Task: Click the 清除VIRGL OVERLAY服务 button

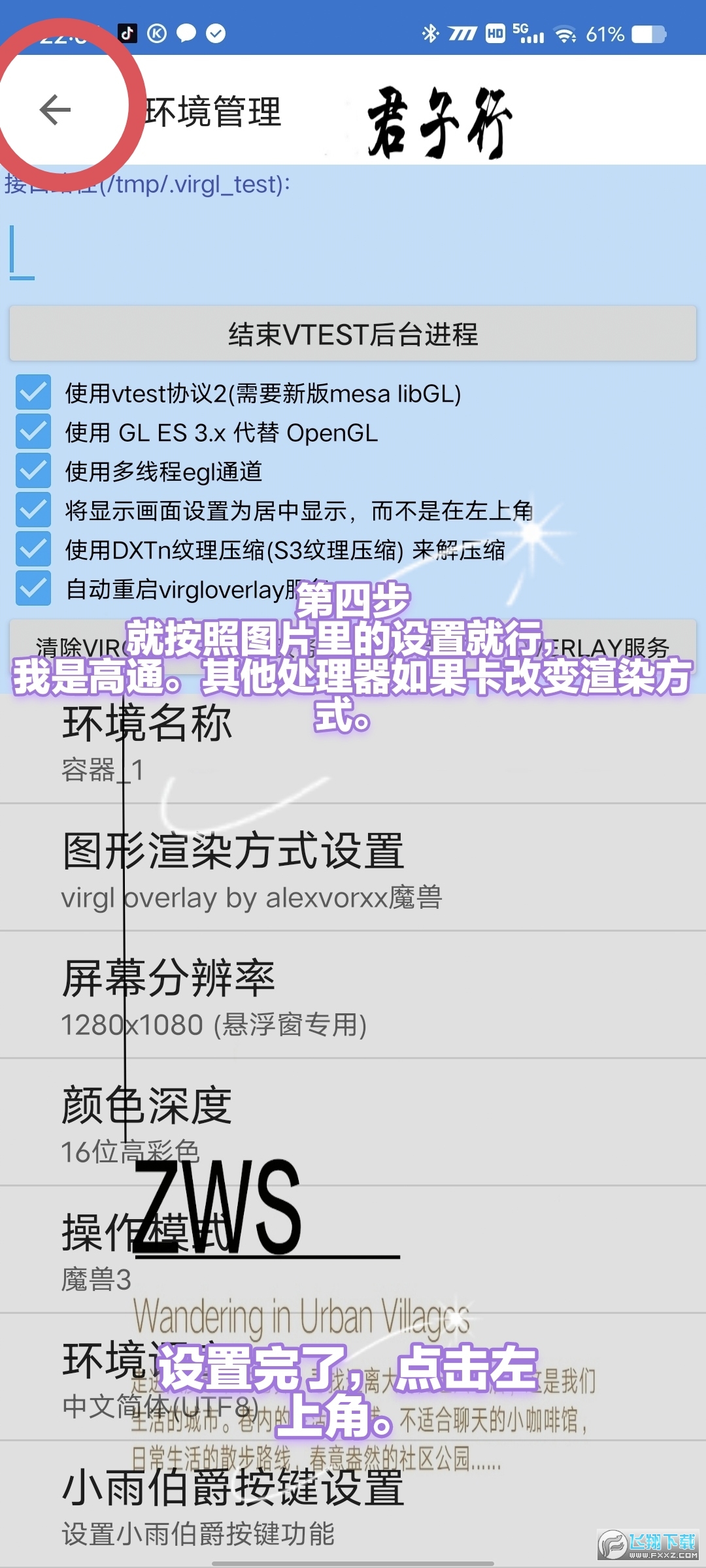Action: click(x=353, y=647)
